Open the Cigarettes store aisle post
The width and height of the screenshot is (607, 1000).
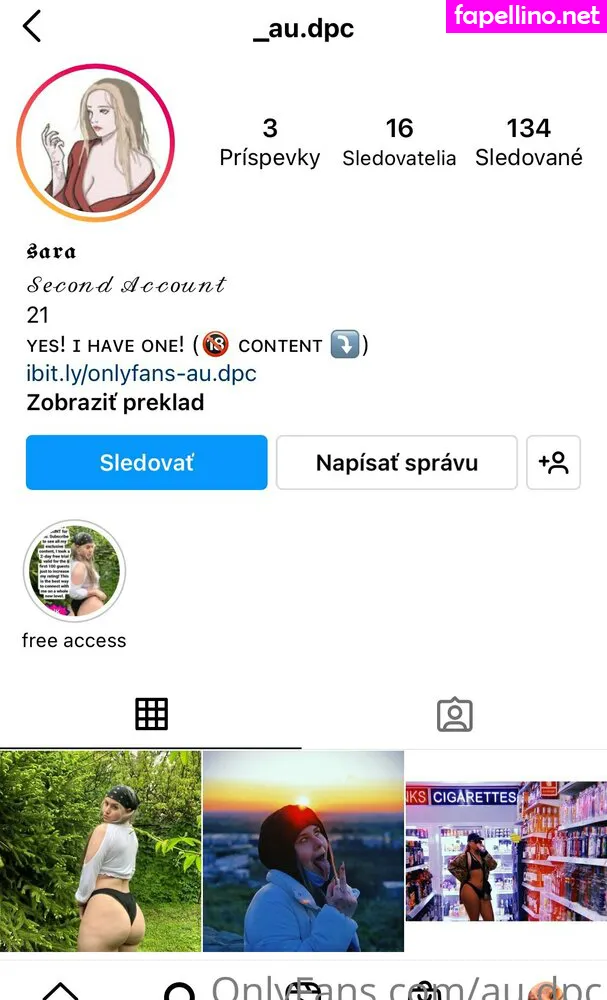(506, 851)
